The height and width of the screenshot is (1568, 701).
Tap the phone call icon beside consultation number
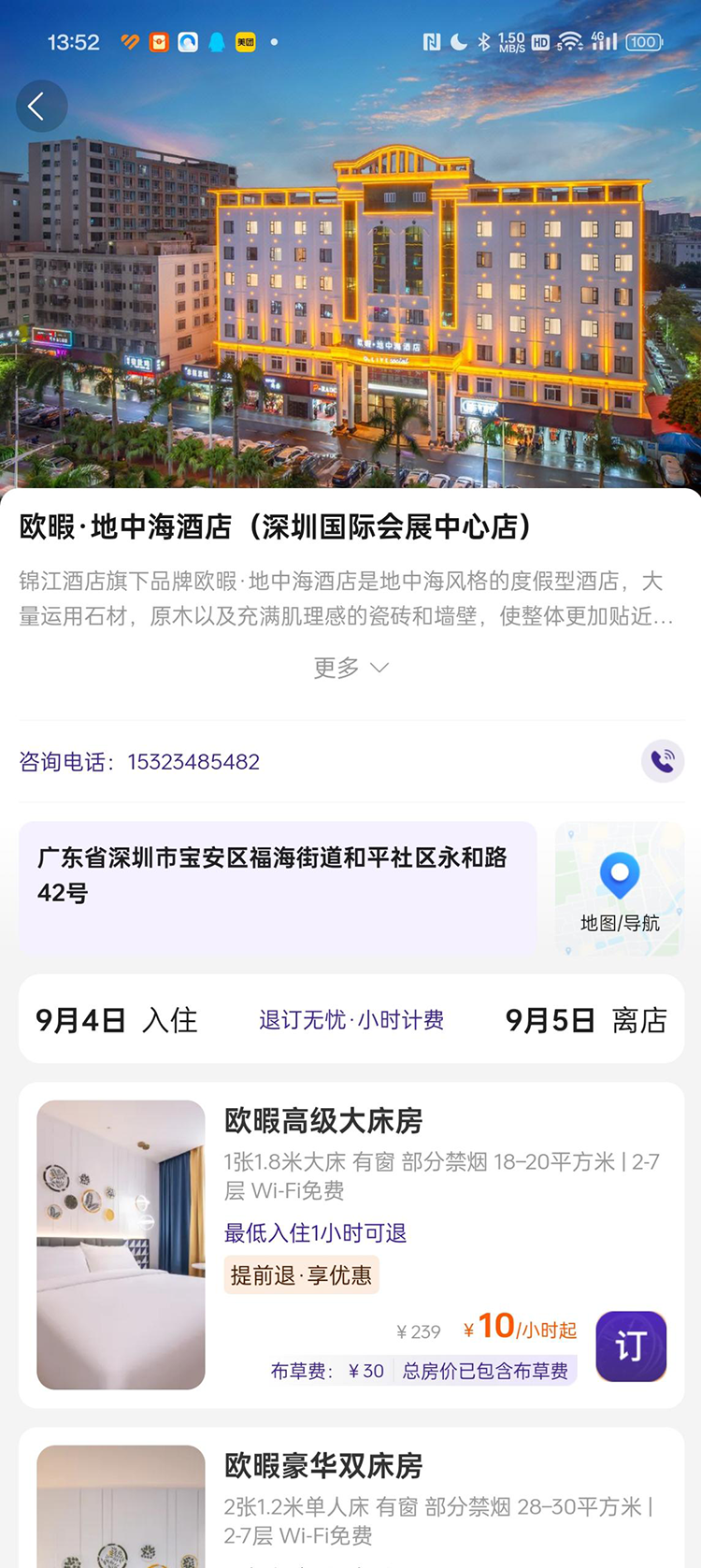point(663,761)
